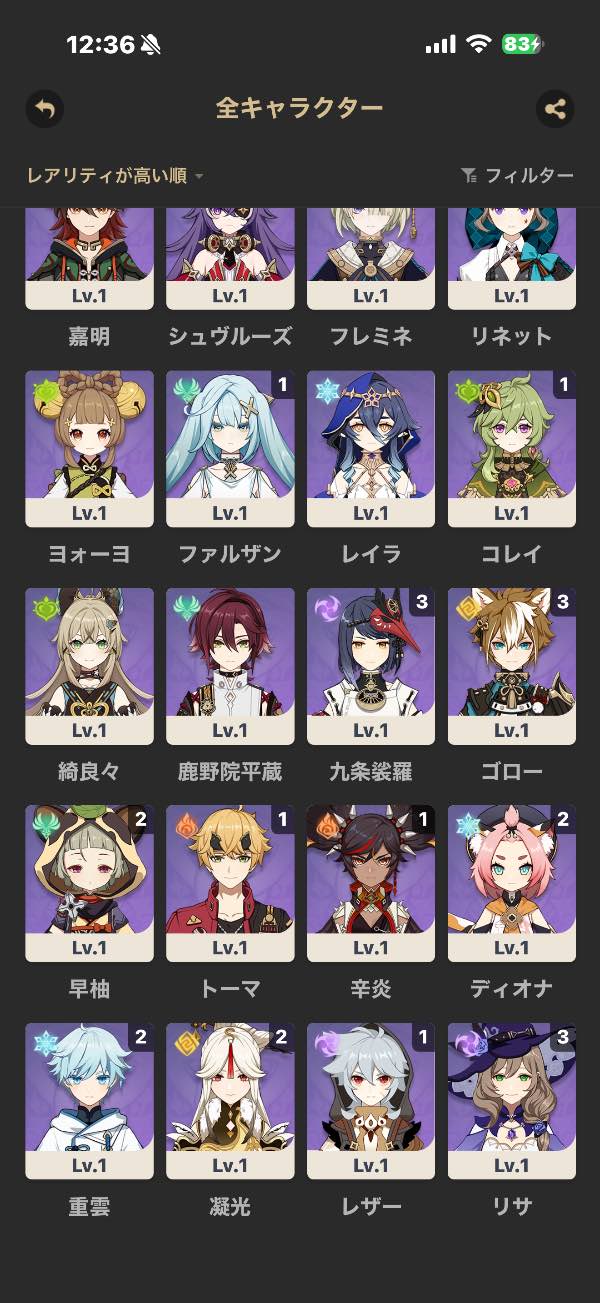This screenshot has height=1303, width=600.
Task: Open the 凝光 character card
Action: point(230,1100)
